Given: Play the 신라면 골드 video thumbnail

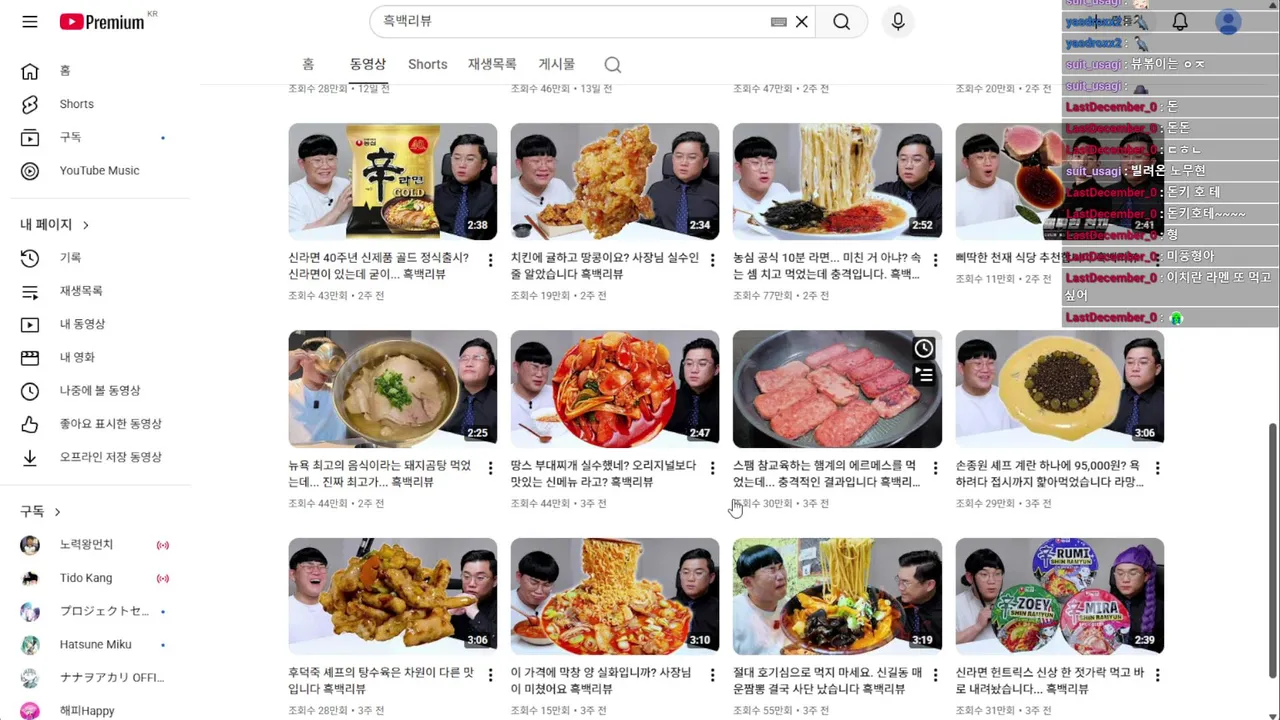Looking at the screenshot, I should (392, 181).
